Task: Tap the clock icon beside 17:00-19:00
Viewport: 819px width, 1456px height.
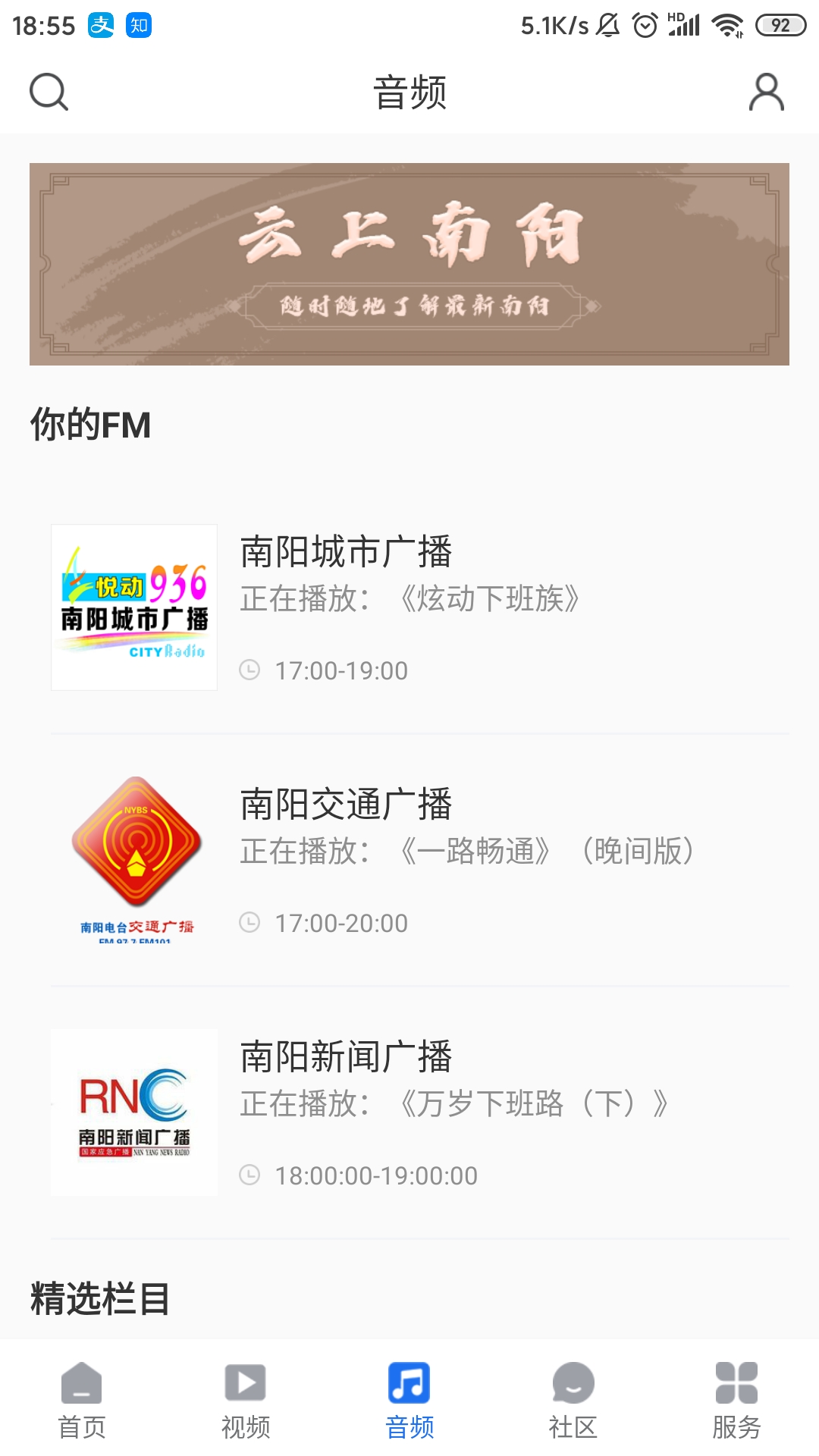Action: click(250, 670)
